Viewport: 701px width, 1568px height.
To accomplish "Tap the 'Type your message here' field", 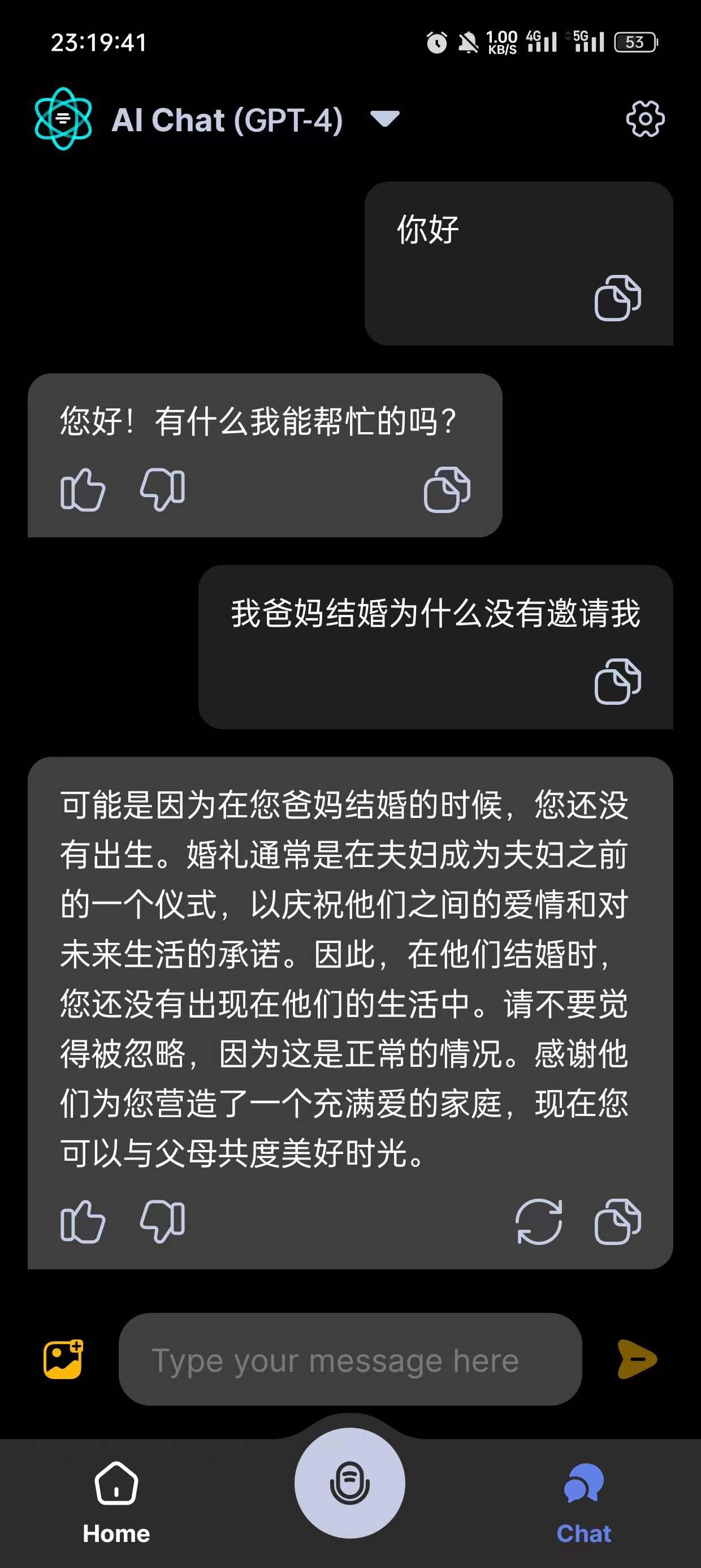I will (350, 1362).
